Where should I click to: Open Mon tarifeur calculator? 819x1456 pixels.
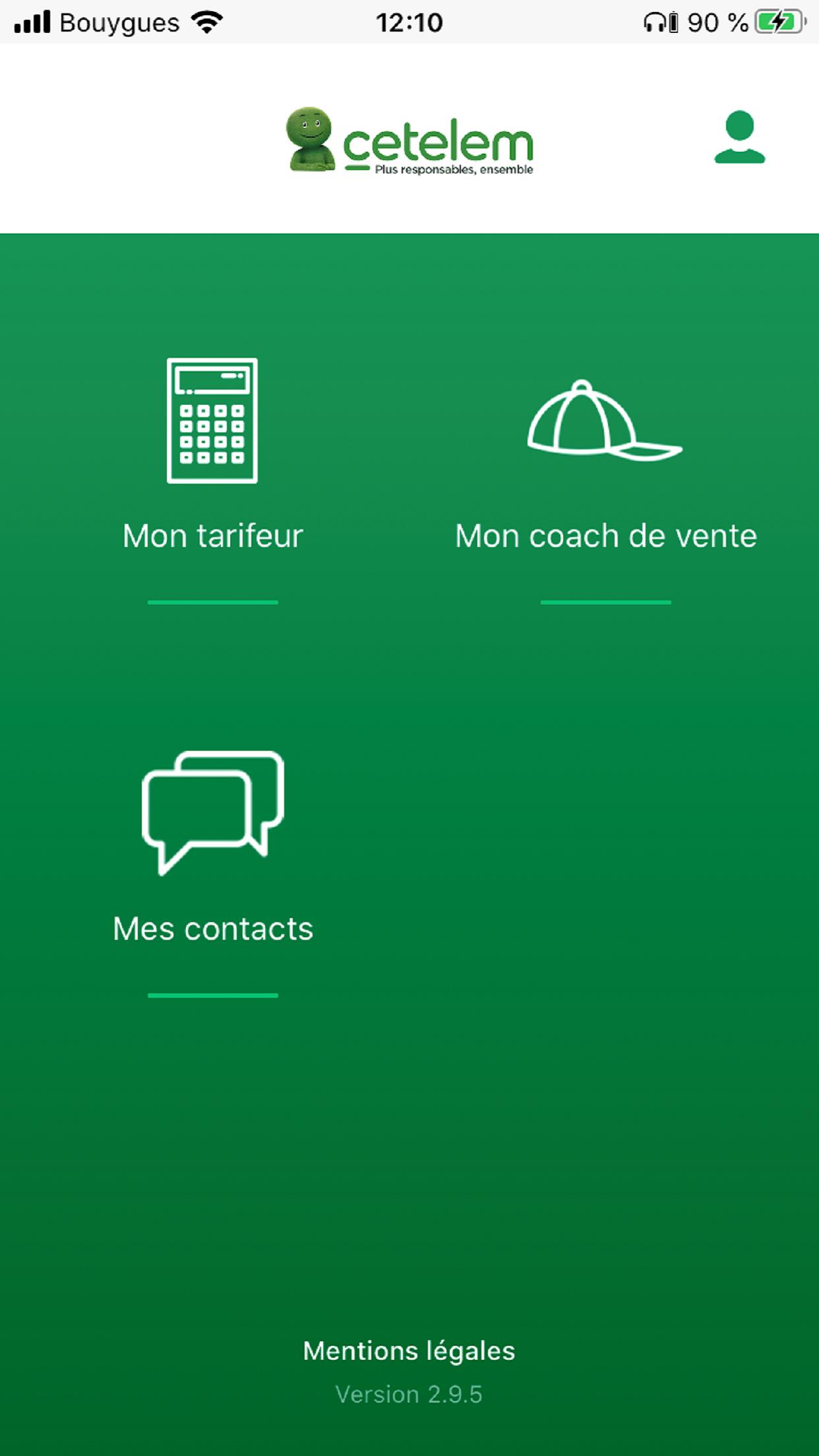click(x=212, y=455)
